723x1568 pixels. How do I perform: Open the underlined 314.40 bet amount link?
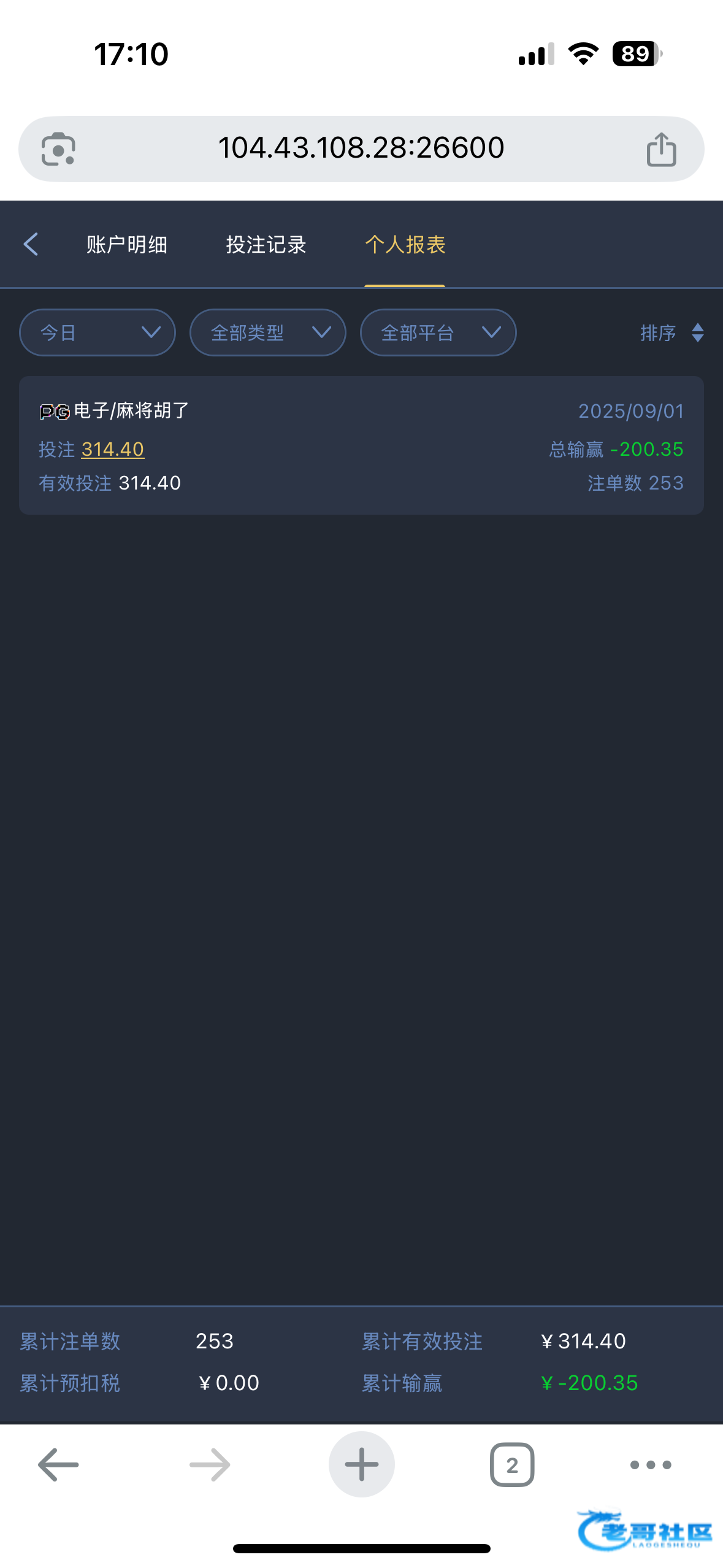(113, 449)
